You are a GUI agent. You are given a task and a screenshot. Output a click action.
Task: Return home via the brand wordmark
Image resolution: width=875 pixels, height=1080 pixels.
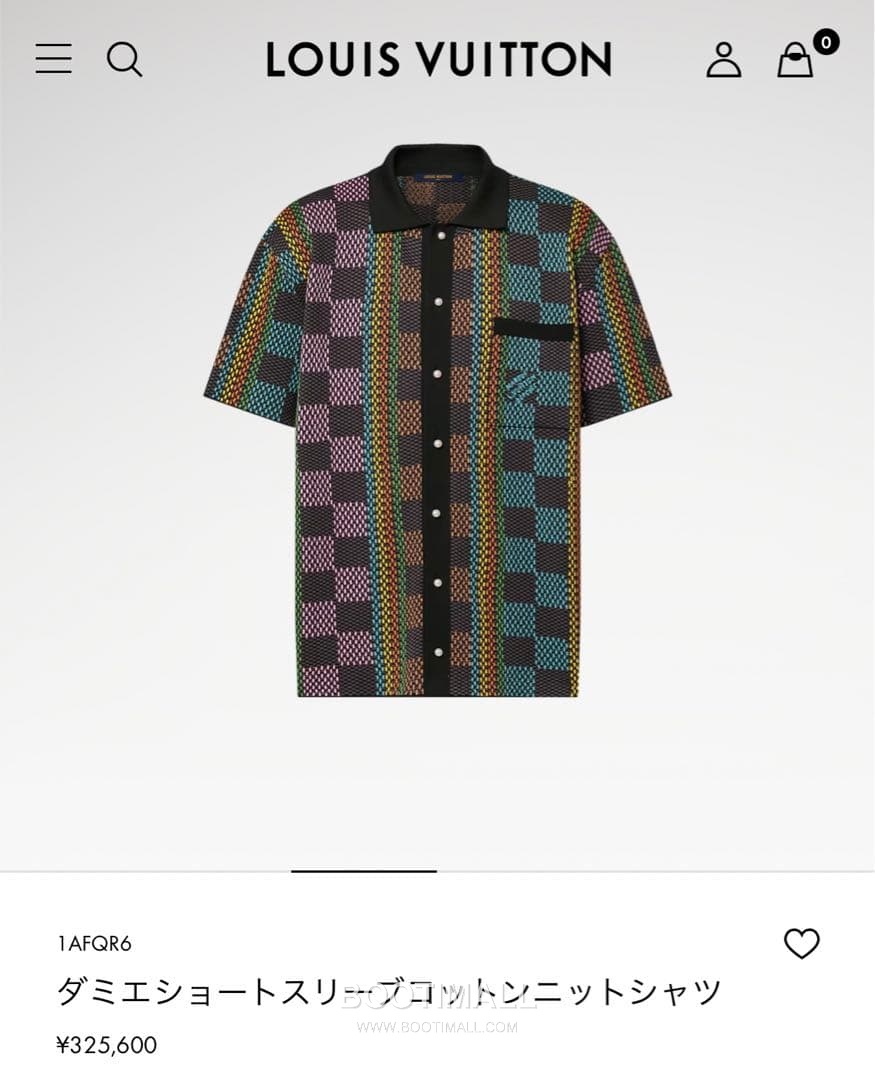click(x=437, y=58)
